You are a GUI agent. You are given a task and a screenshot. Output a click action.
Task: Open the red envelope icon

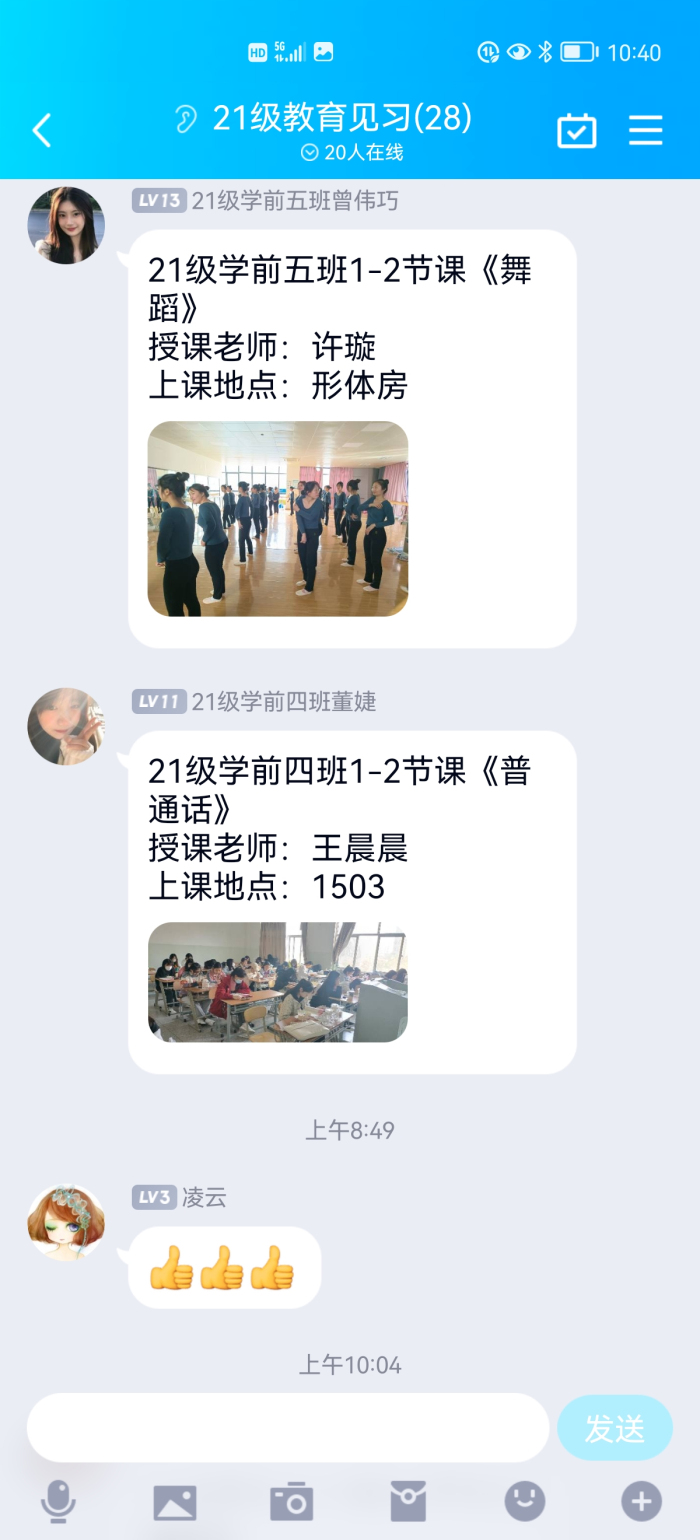pos(408,1501)
